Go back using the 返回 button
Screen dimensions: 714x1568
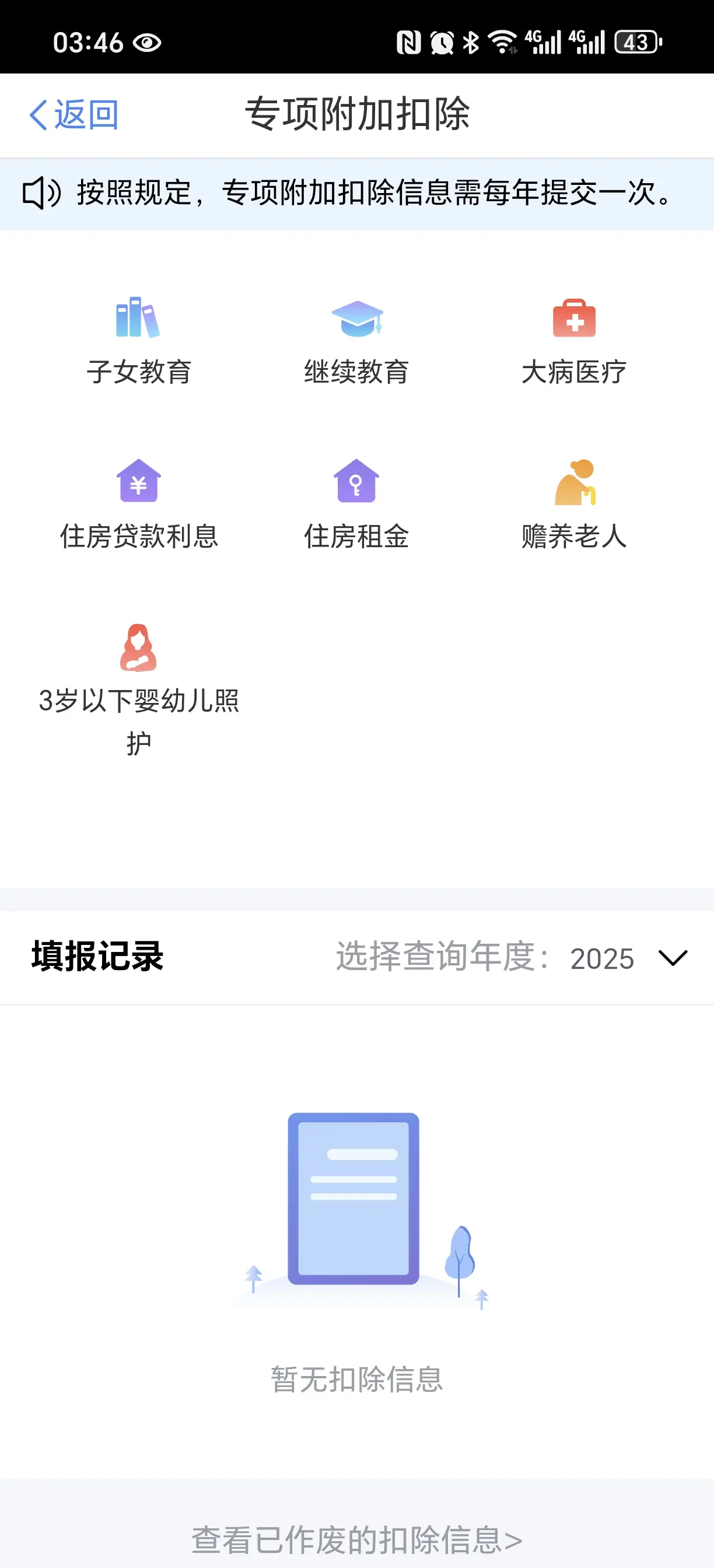pos(74,114)
